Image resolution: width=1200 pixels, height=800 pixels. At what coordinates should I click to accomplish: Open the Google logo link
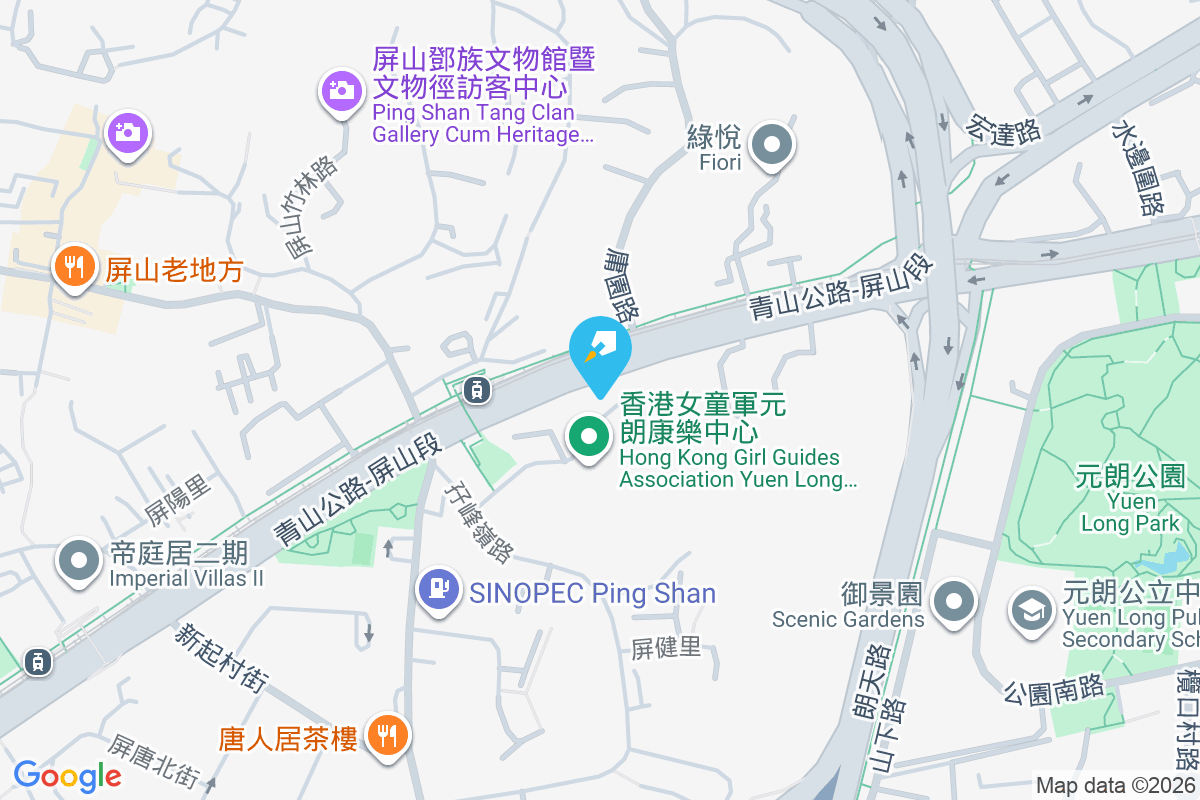pyautogui.click(x=67, y=775)
